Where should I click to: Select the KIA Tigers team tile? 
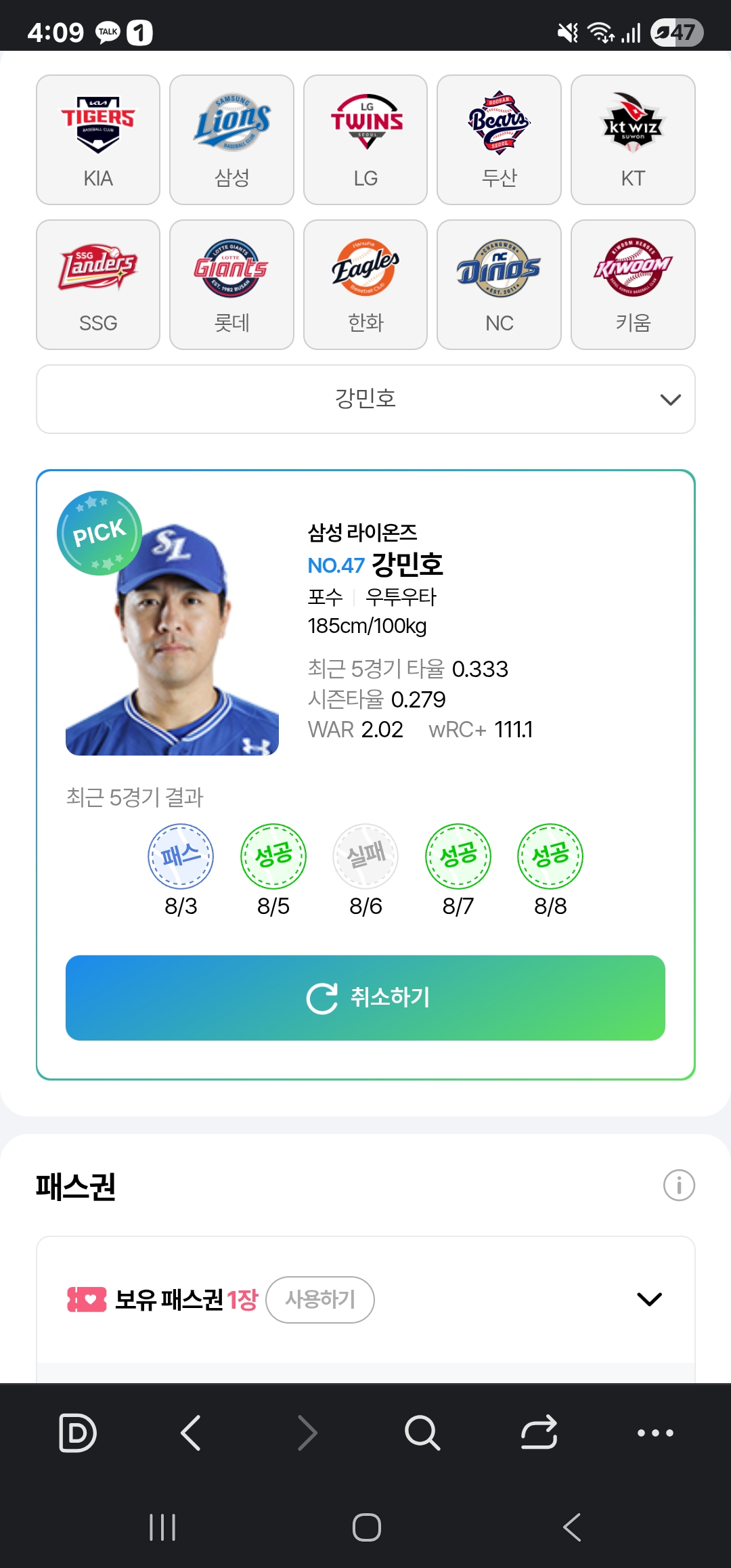pyautogui.click(x=98, y=139)
